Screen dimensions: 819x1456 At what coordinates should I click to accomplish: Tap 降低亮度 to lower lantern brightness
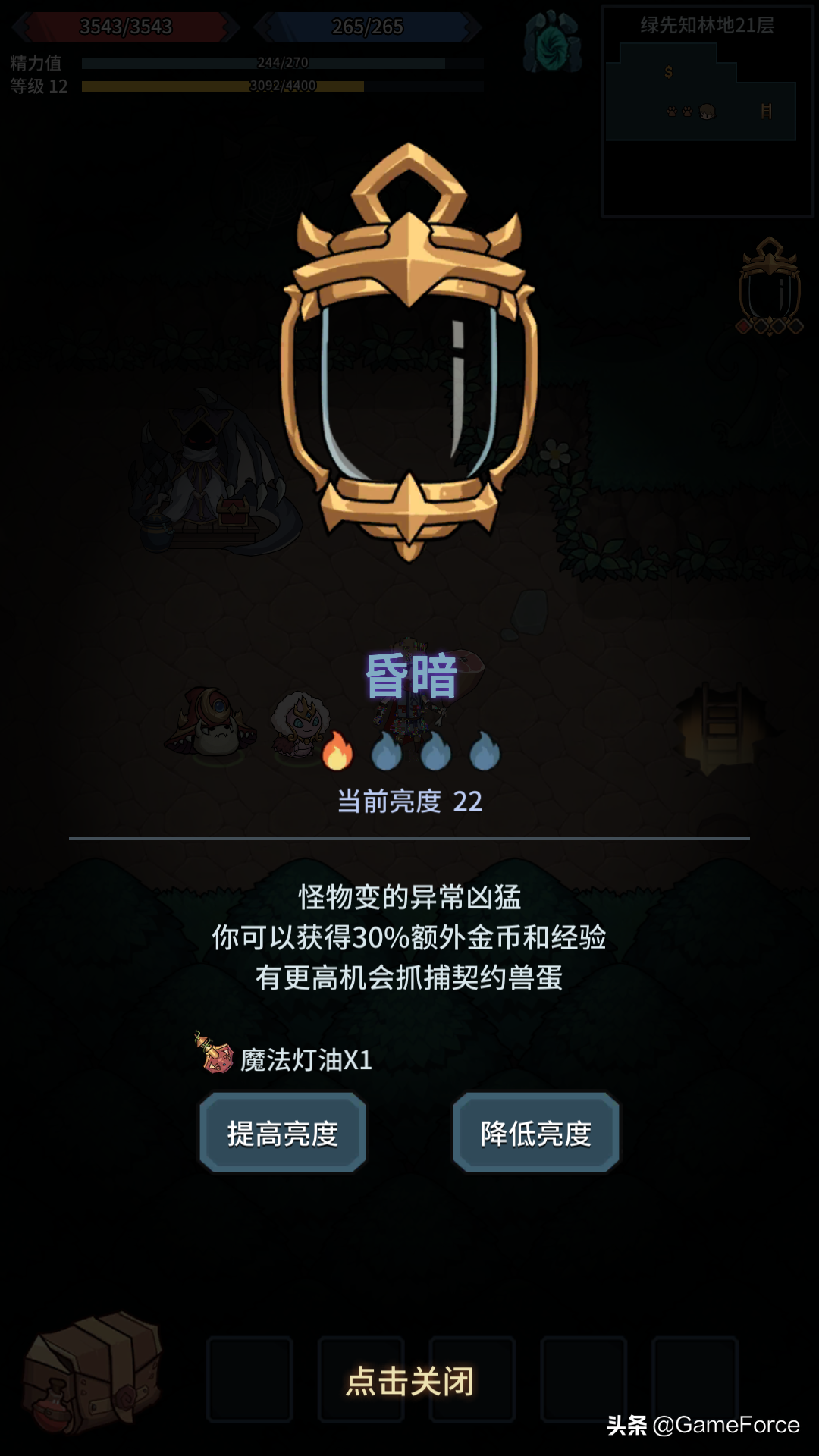tap(535, 1133)
